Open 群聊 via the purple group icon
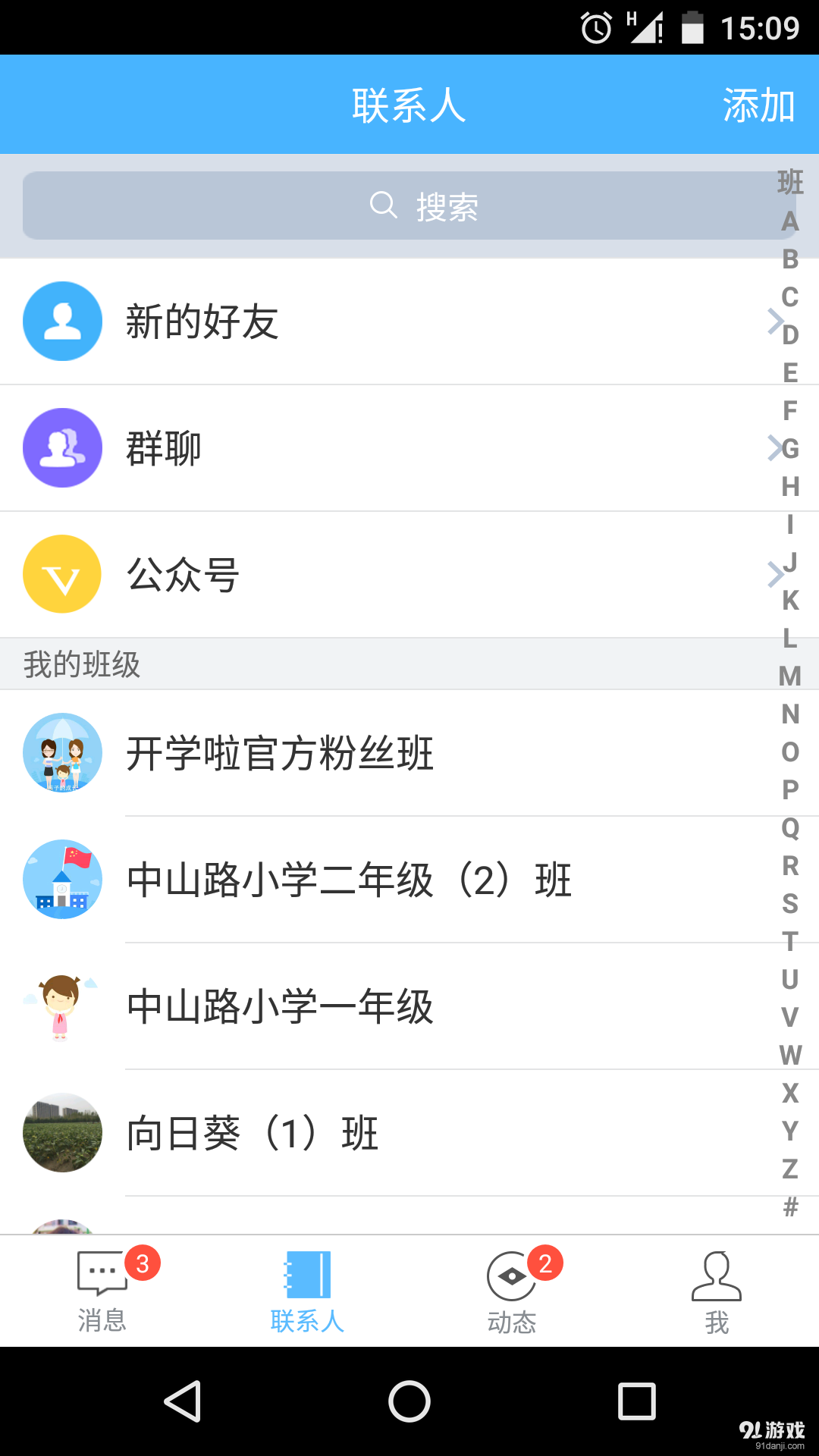The image size is (819, 1456). (62, 447)
